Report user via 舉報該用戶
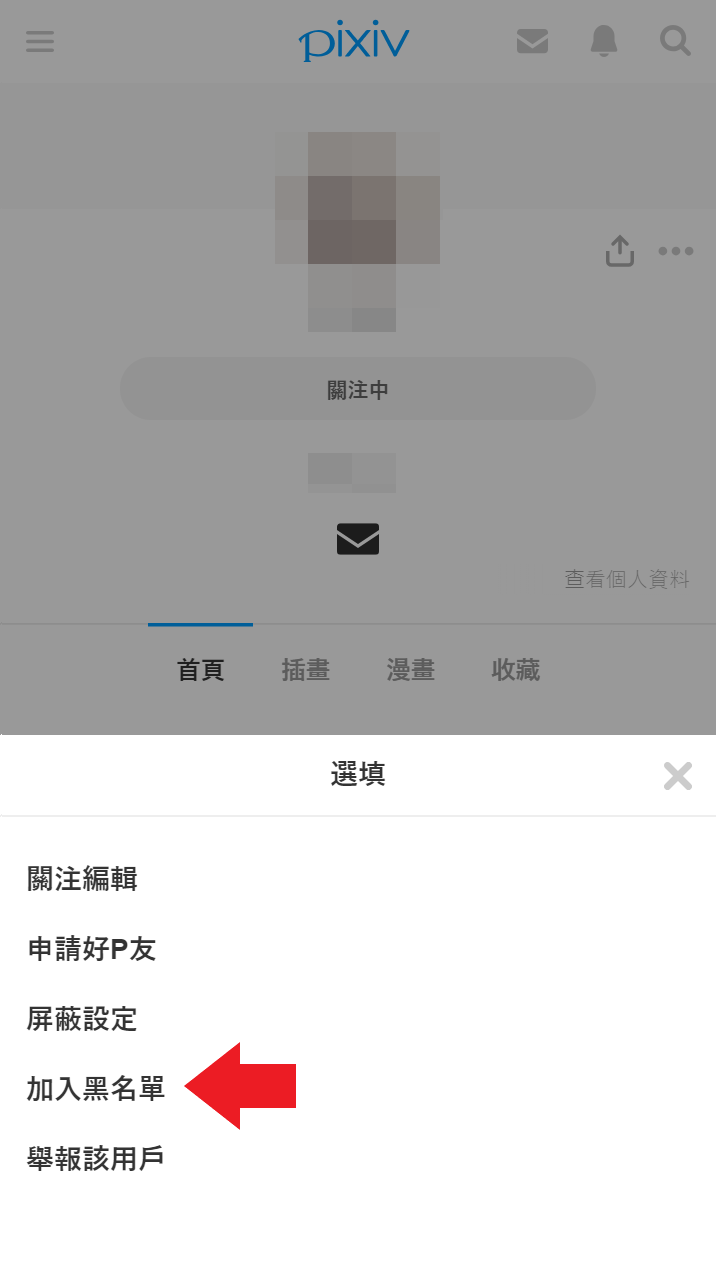716x1276 pixels. click(x=96, y=1159)
